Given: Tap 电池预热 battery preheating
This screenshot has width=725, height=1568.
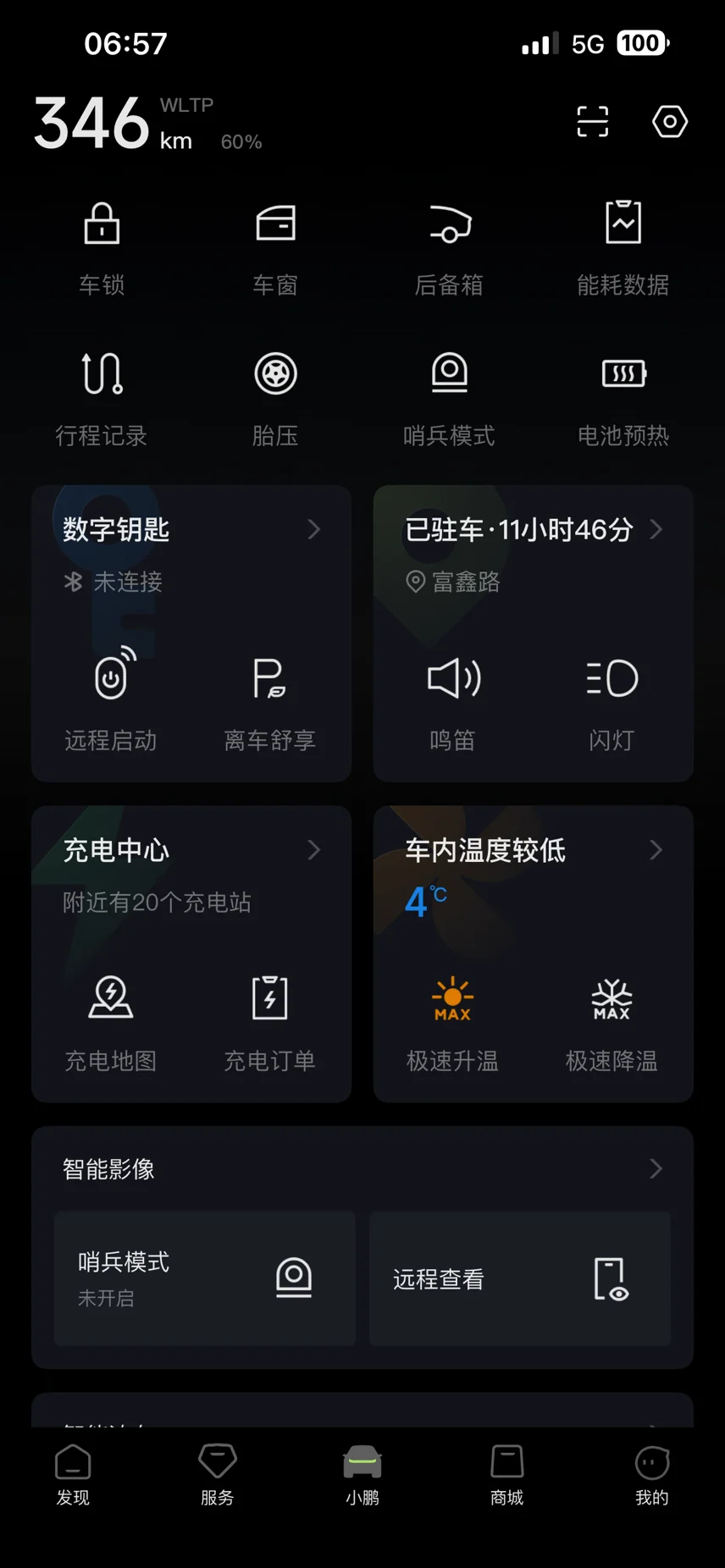Looking at the screenshot, I should click(x=623, y=396).
